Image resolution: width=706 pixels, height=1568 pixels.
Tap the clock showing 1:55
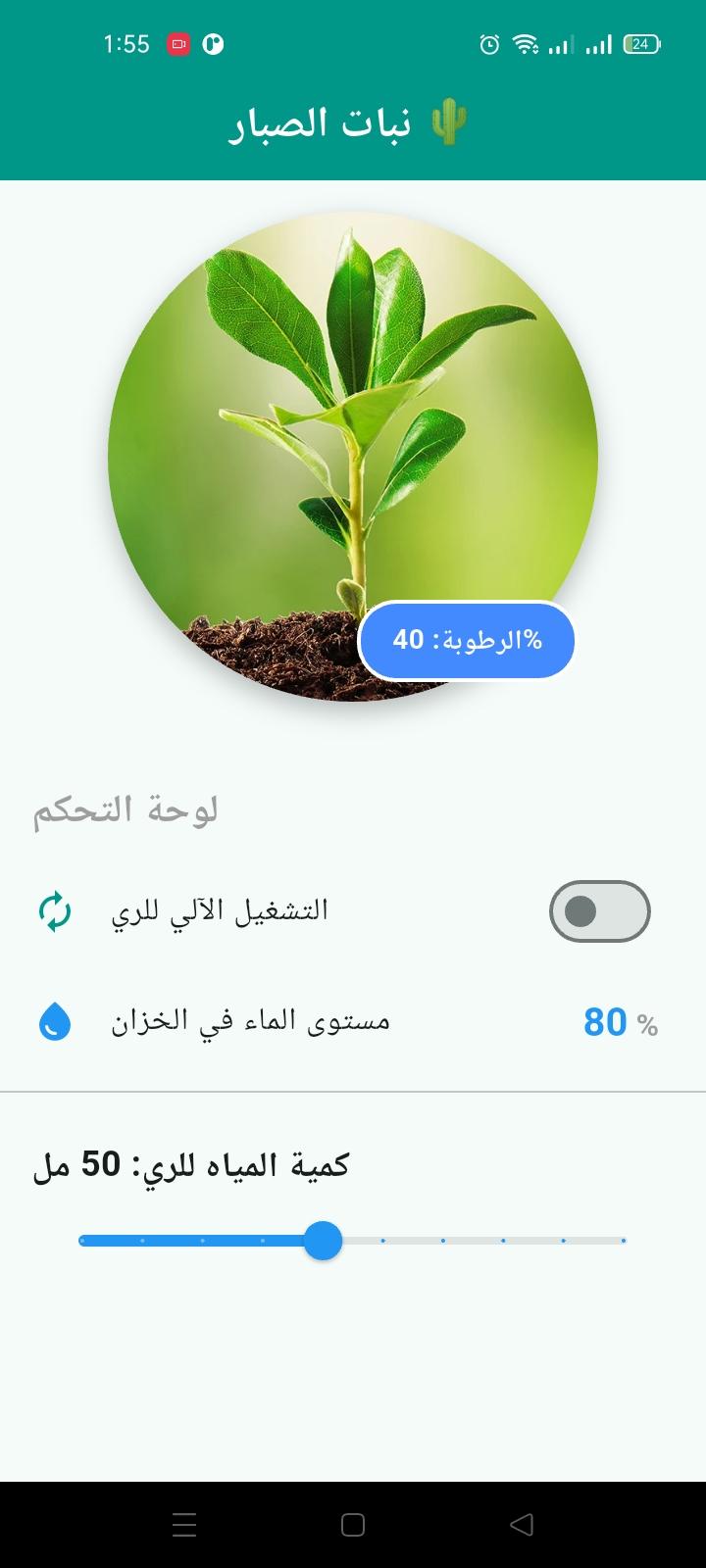click(126, 43)
